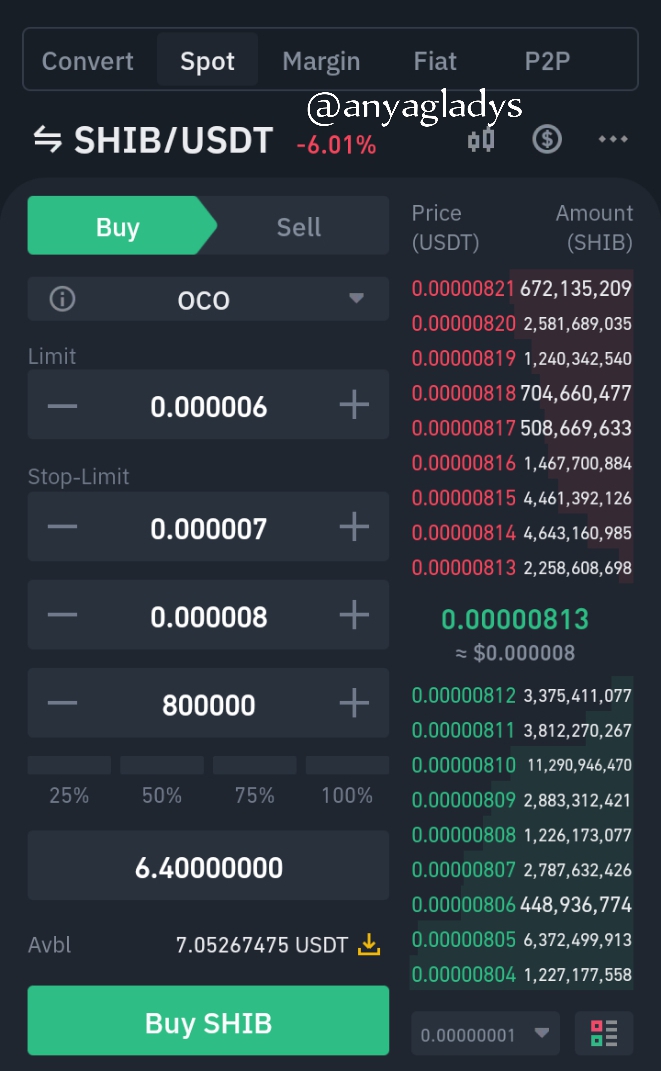
Task: Open the 0.00000001 price precision dropdown
Action: coord(485,1034)
